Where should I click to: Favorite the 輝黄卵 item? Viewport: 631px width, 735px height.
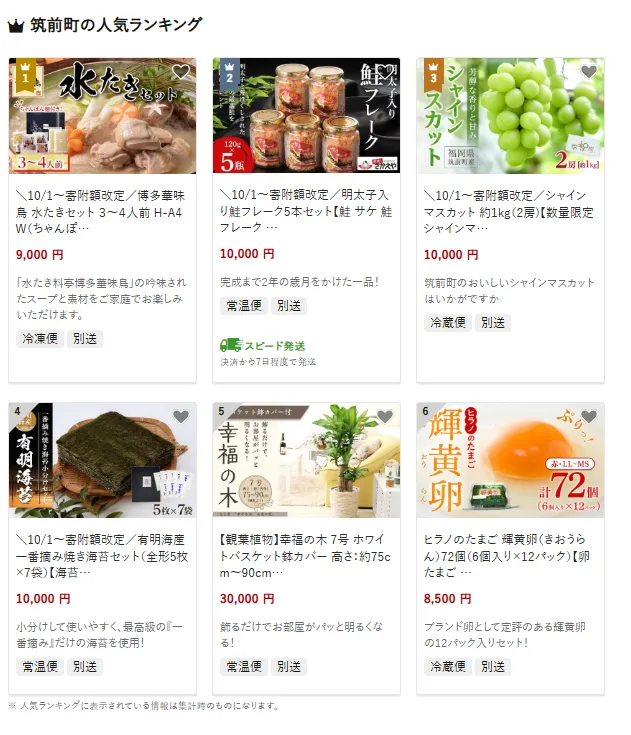tap(588, 417)
